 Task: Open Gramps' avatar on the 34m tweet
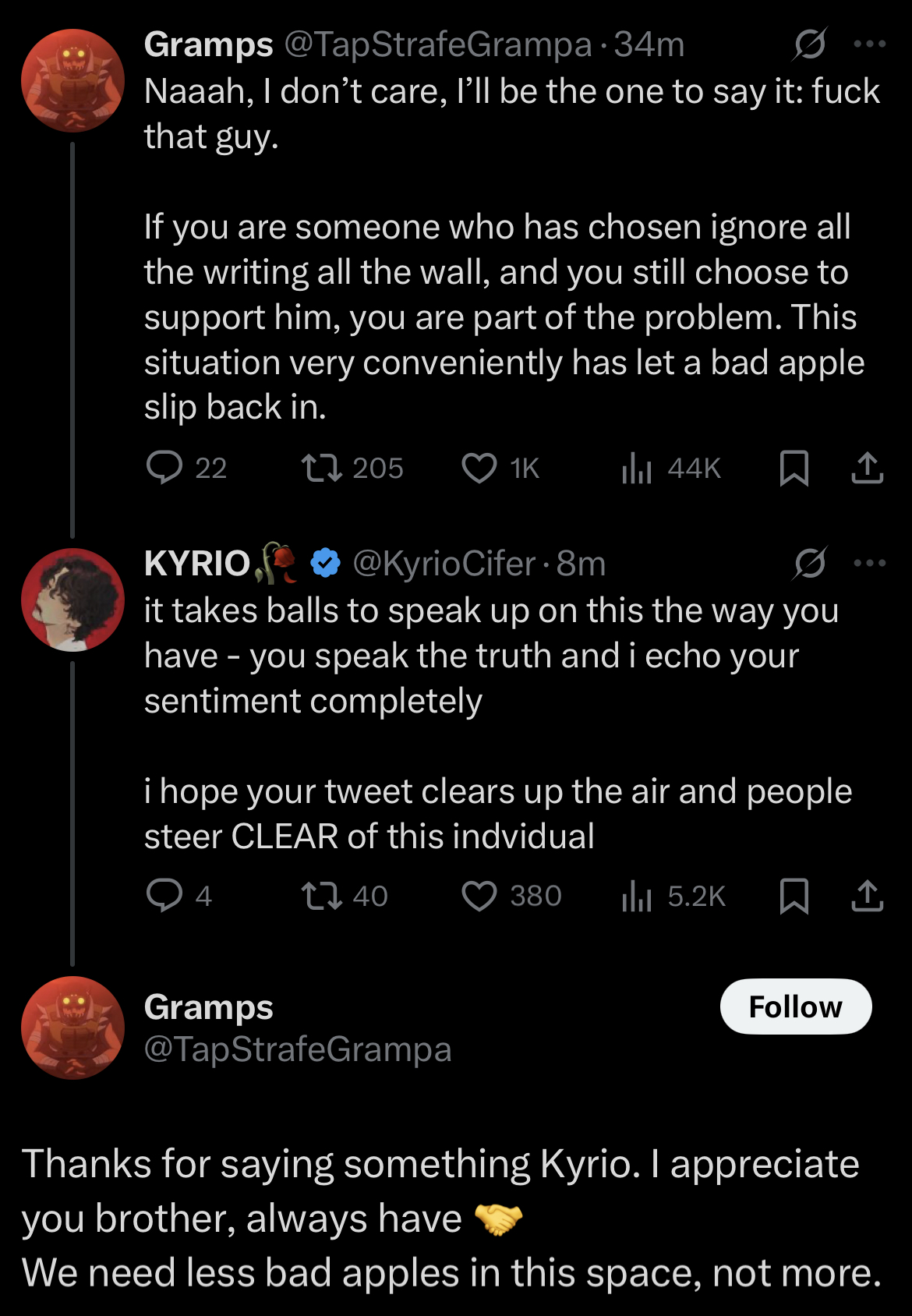pos(72,80)
